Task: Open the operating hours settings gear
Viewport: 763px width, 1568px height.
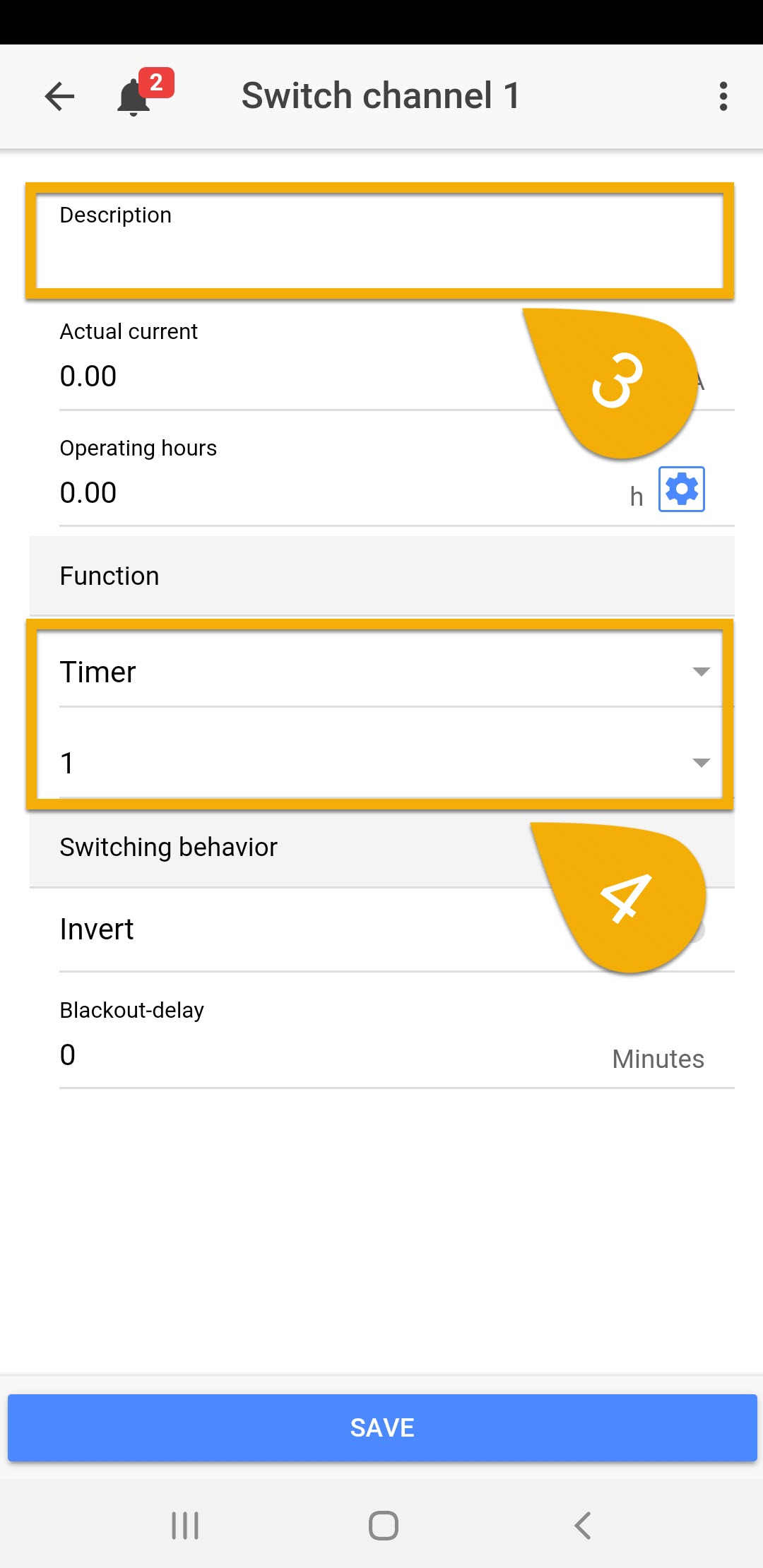Action: point(681,489)
